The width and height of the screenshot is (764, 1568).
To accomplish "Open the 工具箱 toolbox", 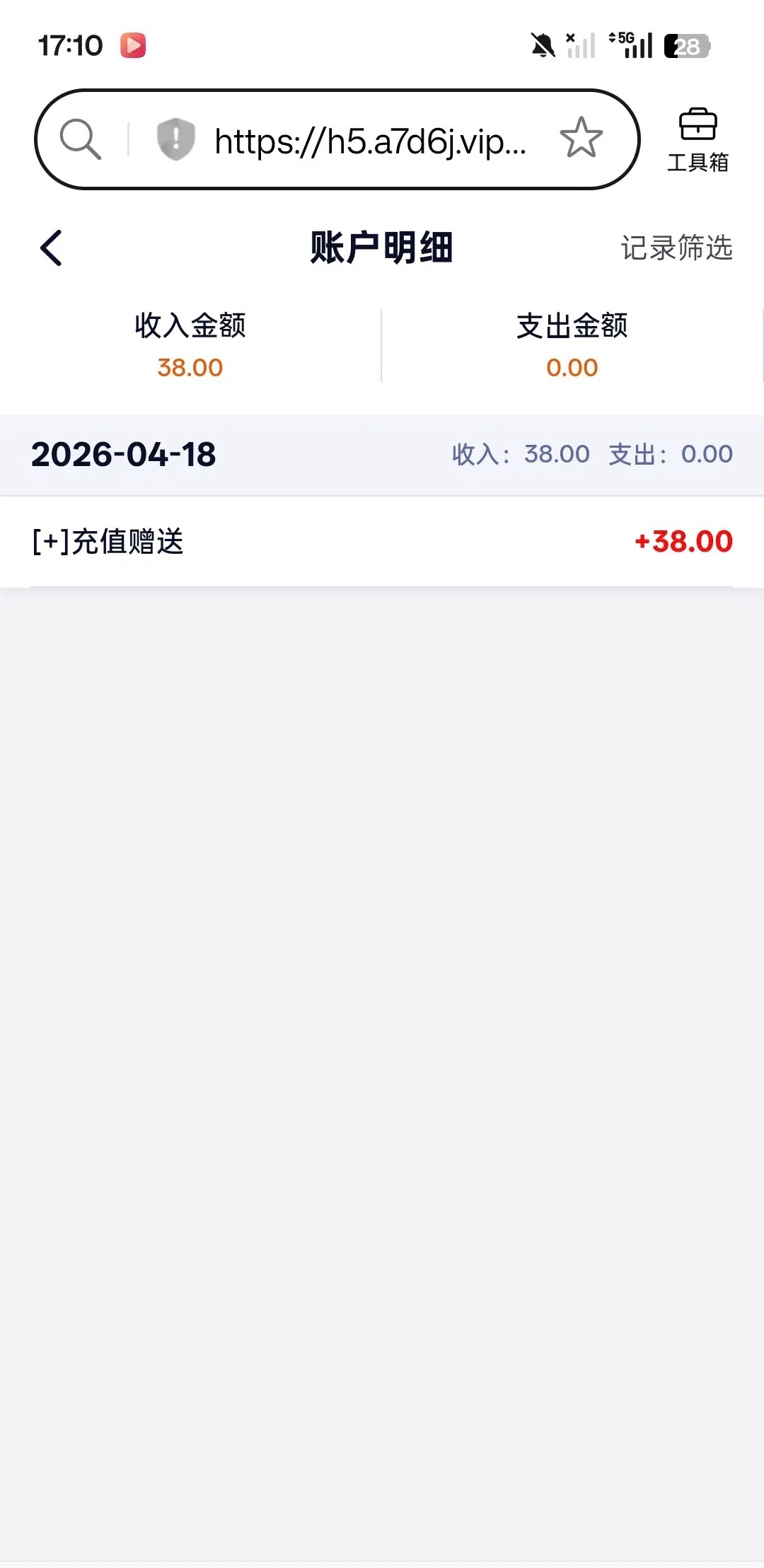I will pyautogui.click(x=698, y=140).
